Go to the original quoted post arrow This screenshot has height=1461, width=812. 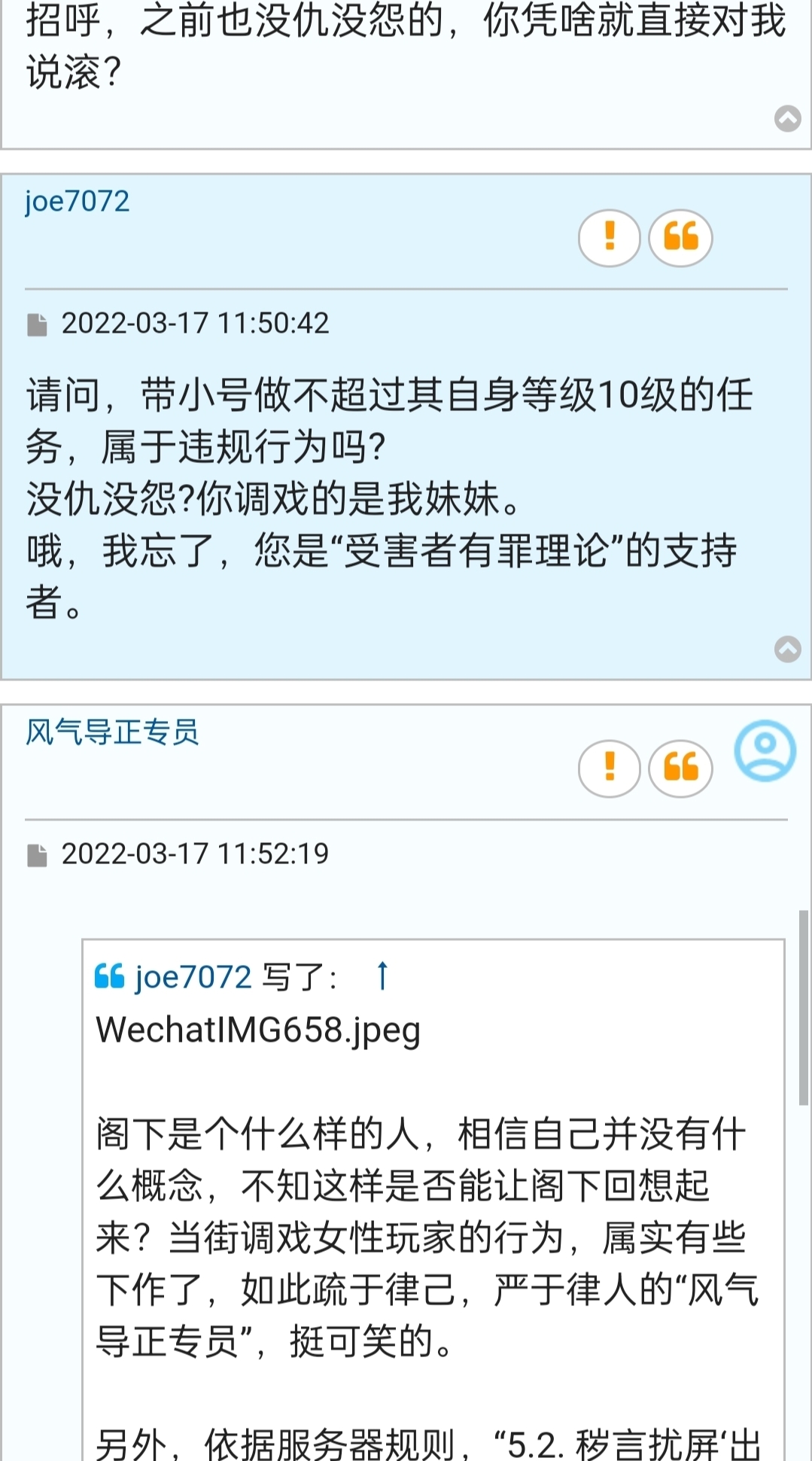point(382,976)
